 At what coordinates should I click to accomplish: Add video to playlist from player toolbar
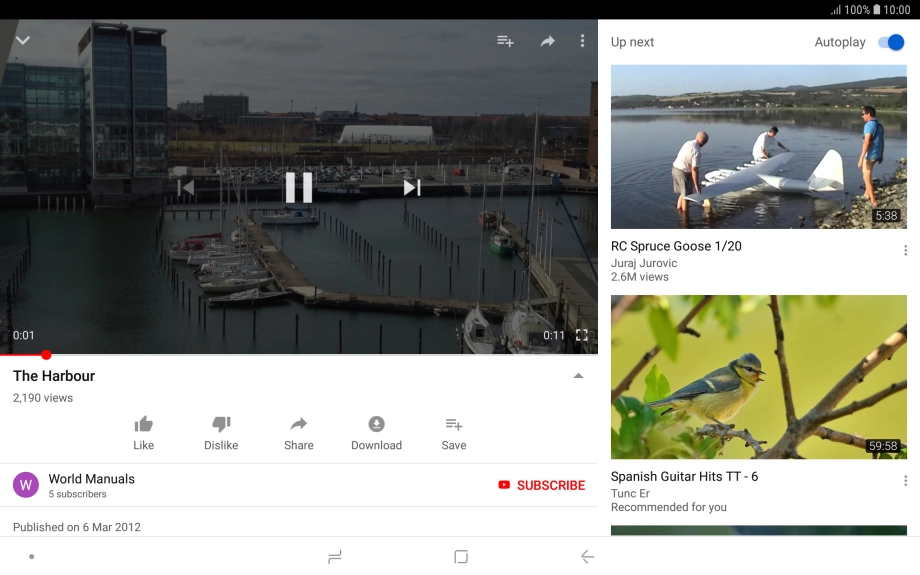[505, 41]
